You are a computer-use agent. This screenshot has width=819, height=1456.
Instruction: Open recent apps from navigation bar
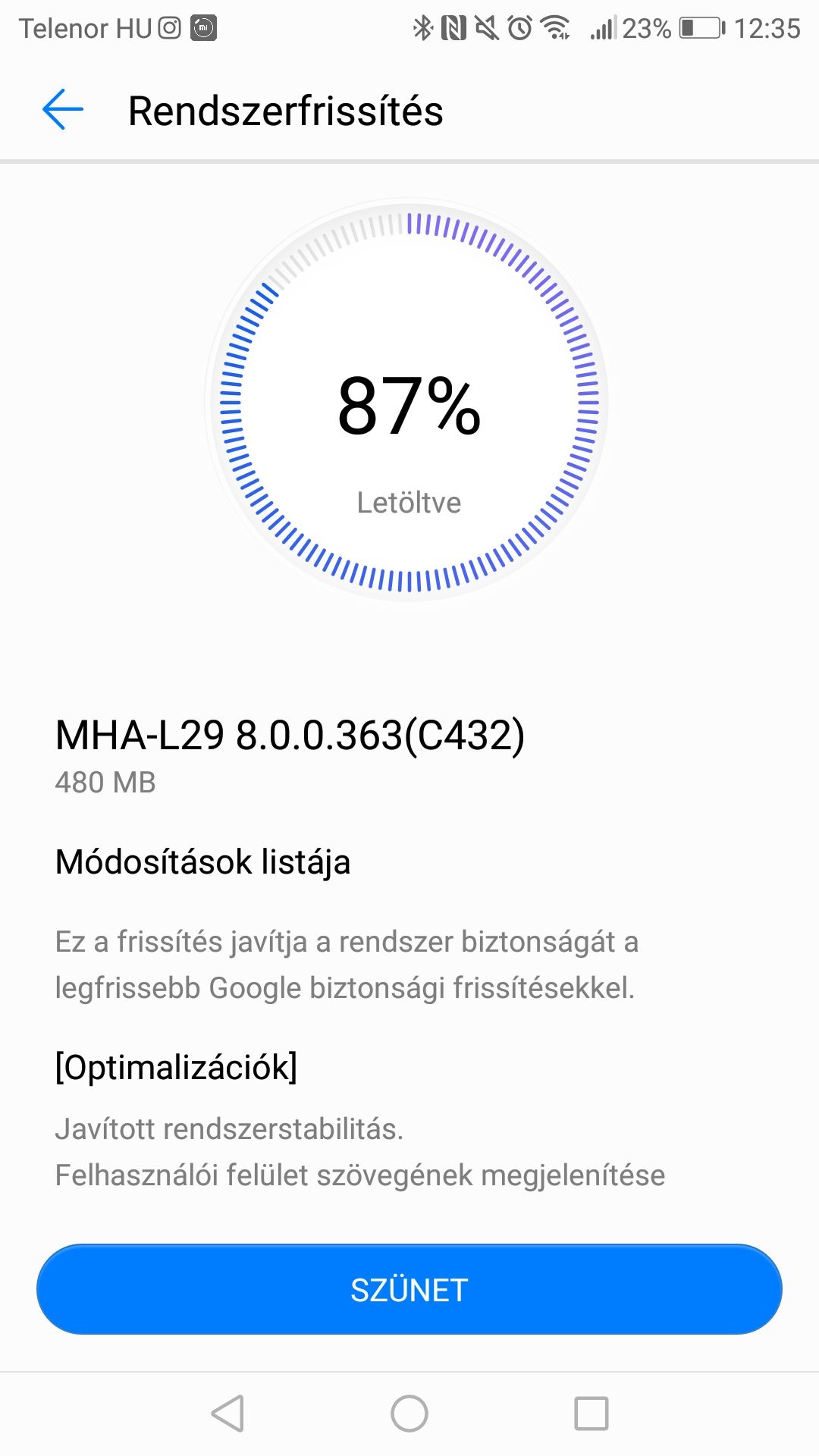click(591, 1414)
